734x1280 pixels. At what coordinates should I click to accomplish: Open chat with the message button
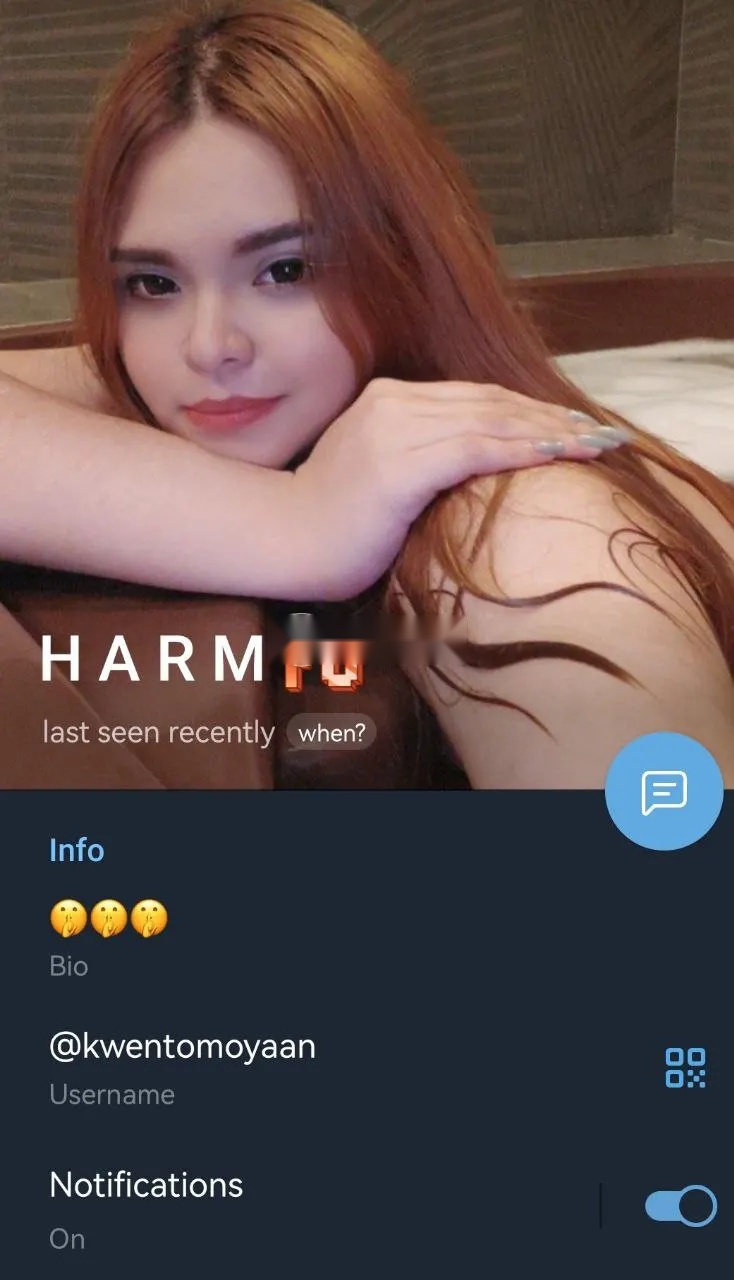coord(664,792)
